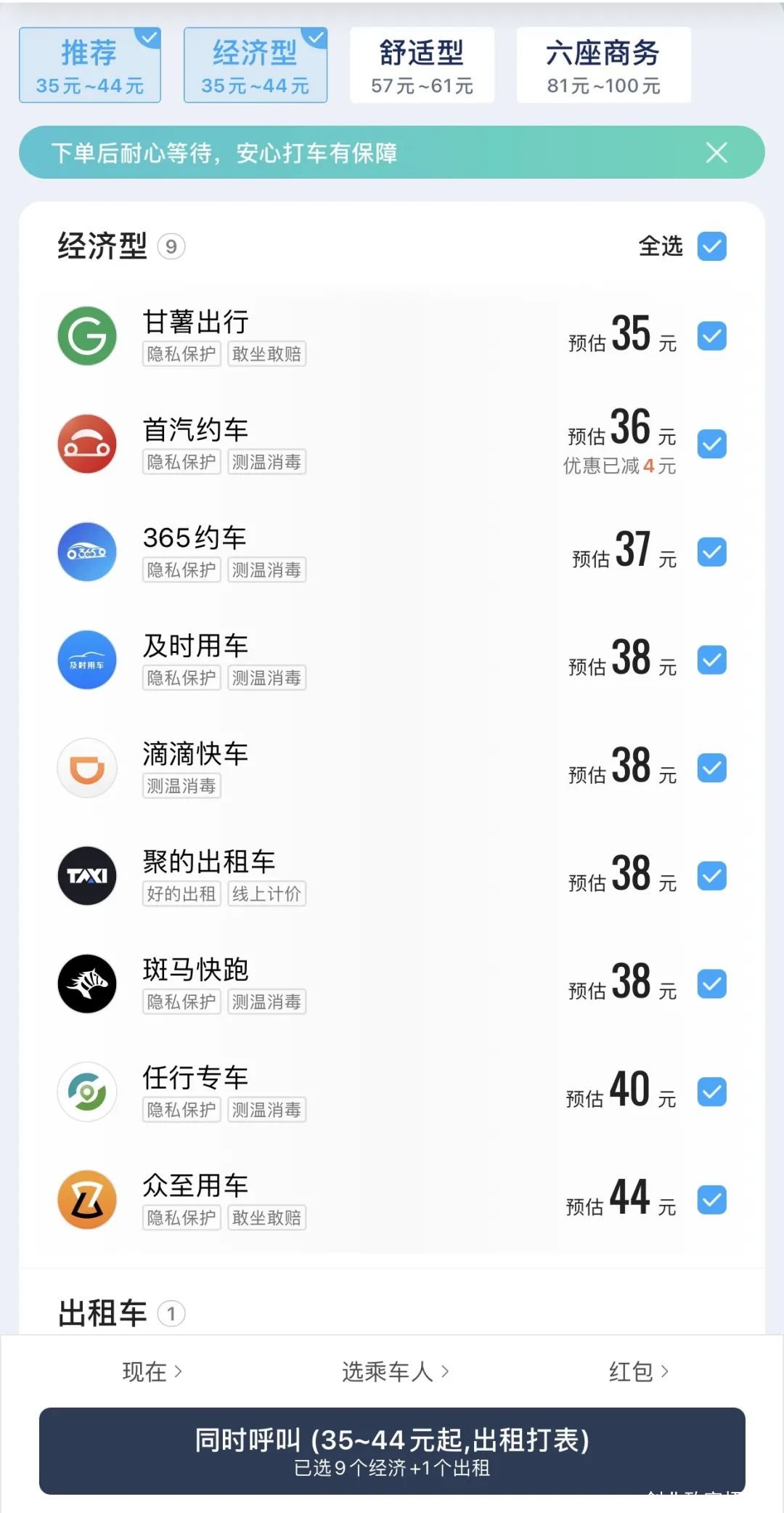Select the 六座商务 price category
784x1513 pixels.
point(603,65)
